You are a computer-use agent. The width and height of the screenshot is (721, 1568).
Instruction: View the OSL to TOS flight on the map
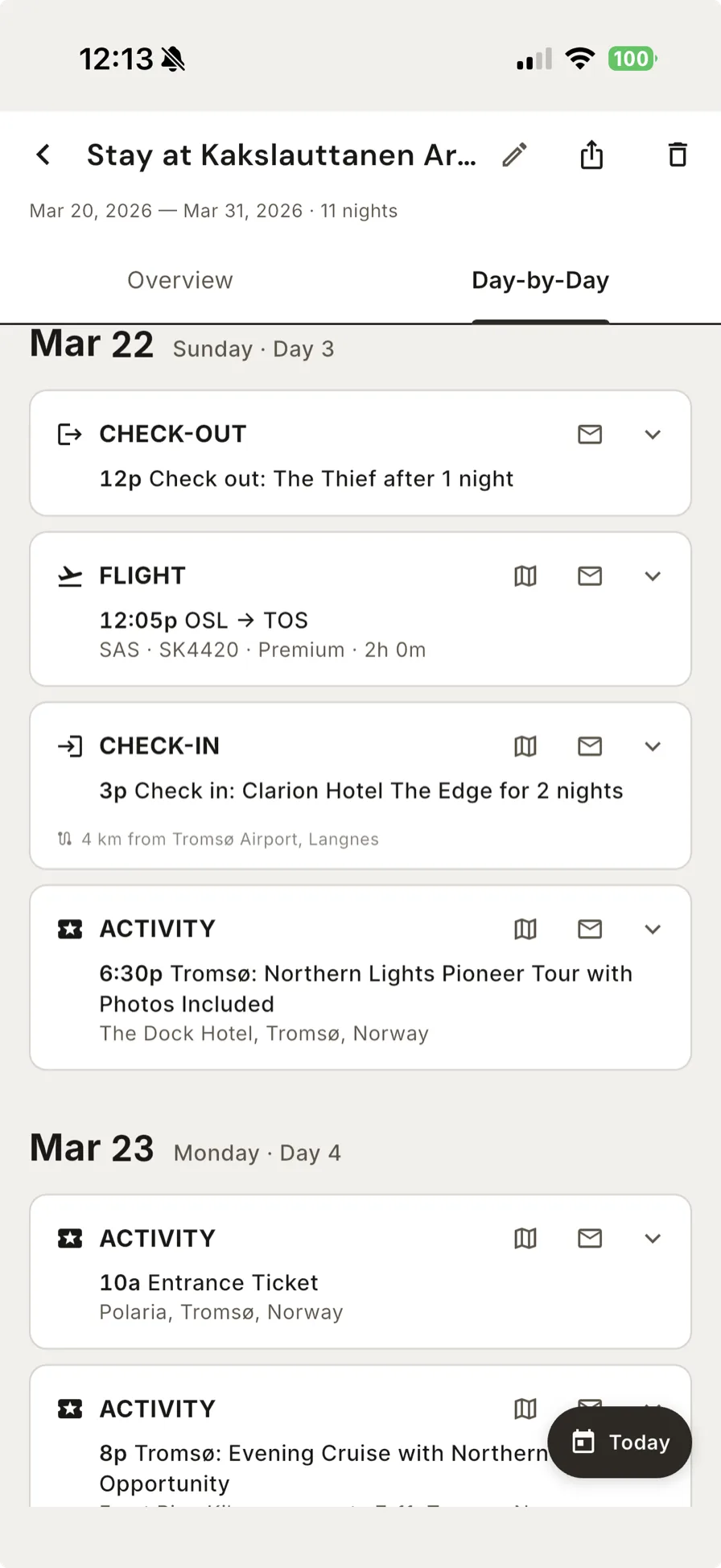(525, 576)
